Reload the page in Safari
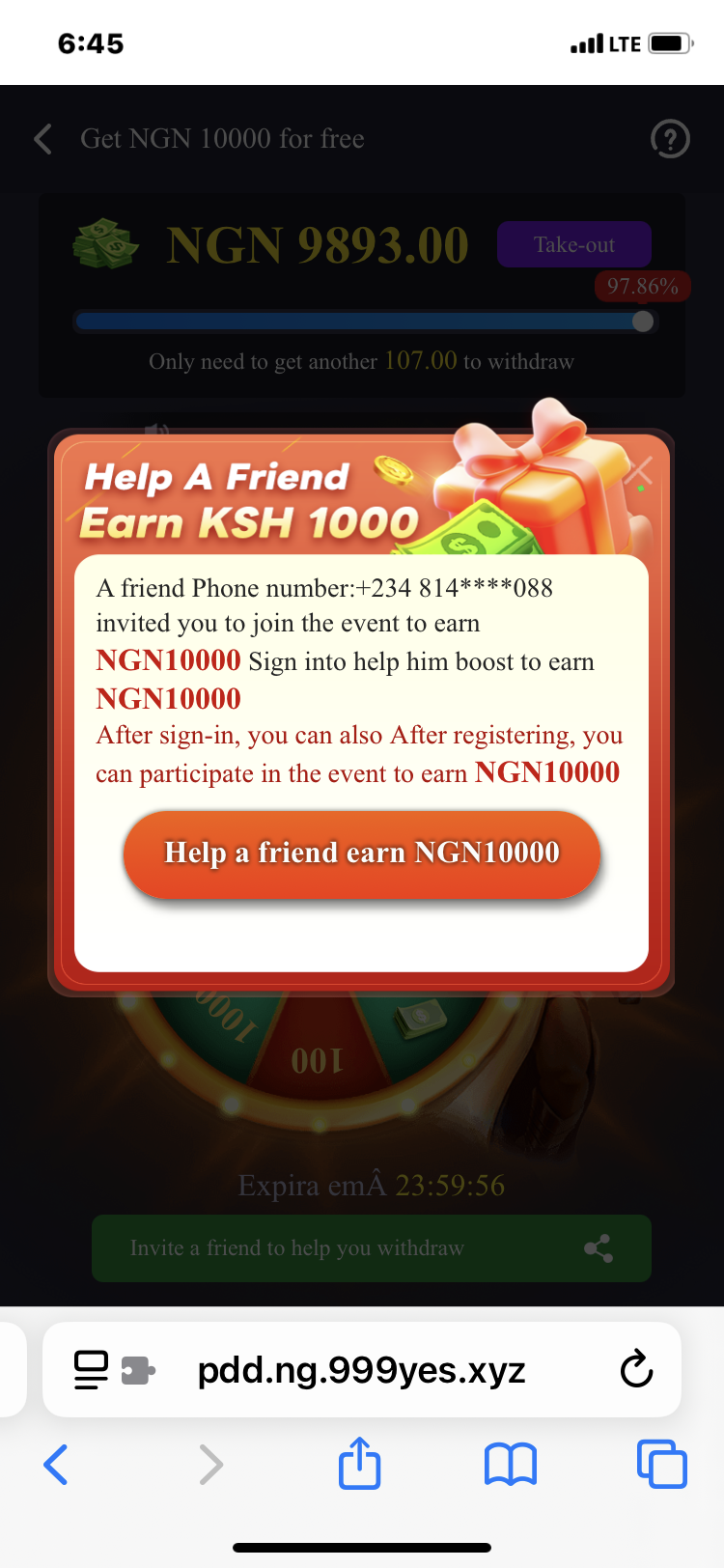Viewport: 724px width, 1568px height. (x=636, y=1369)
